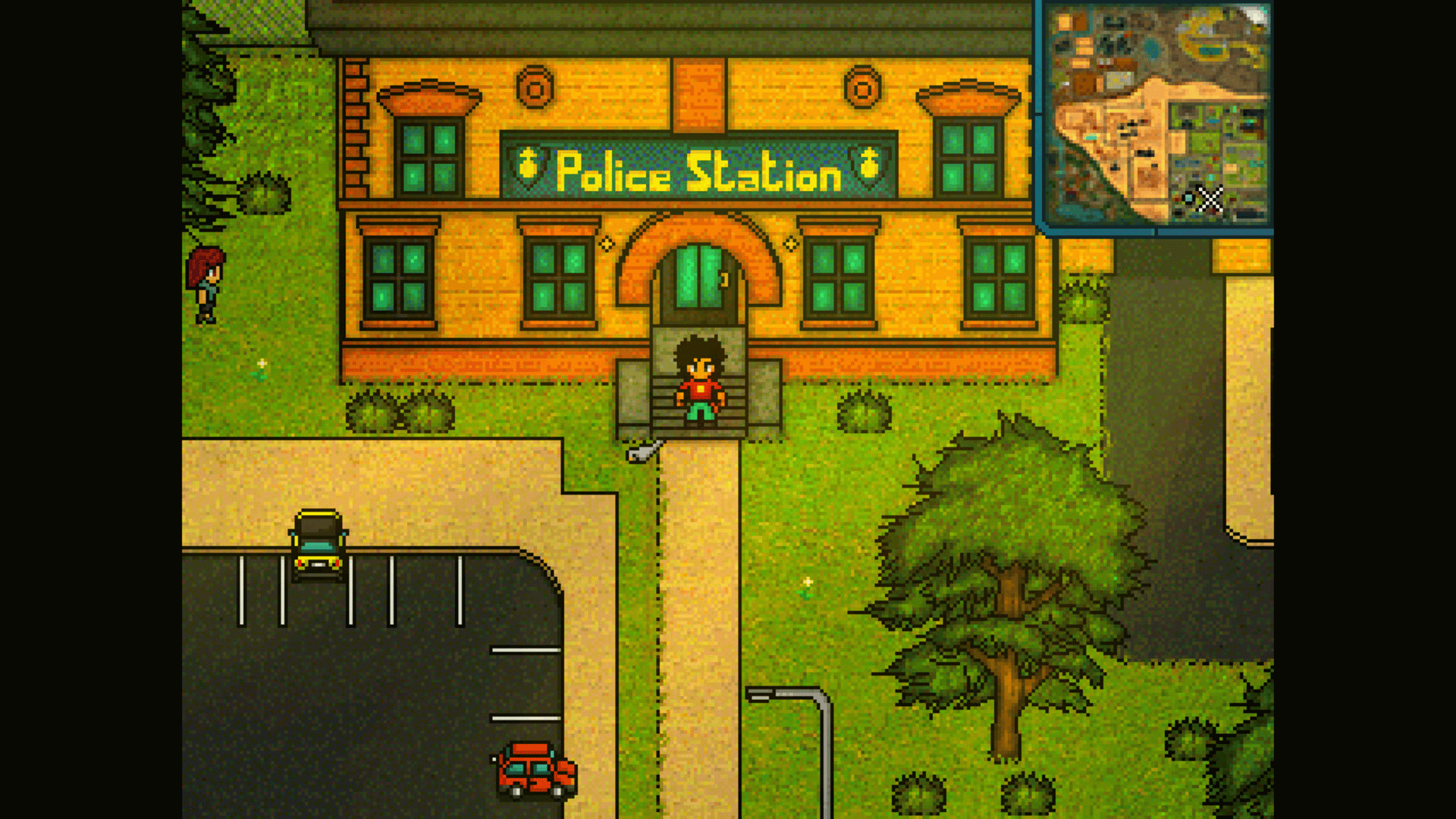Enter the Police Station door

(698, 279)
